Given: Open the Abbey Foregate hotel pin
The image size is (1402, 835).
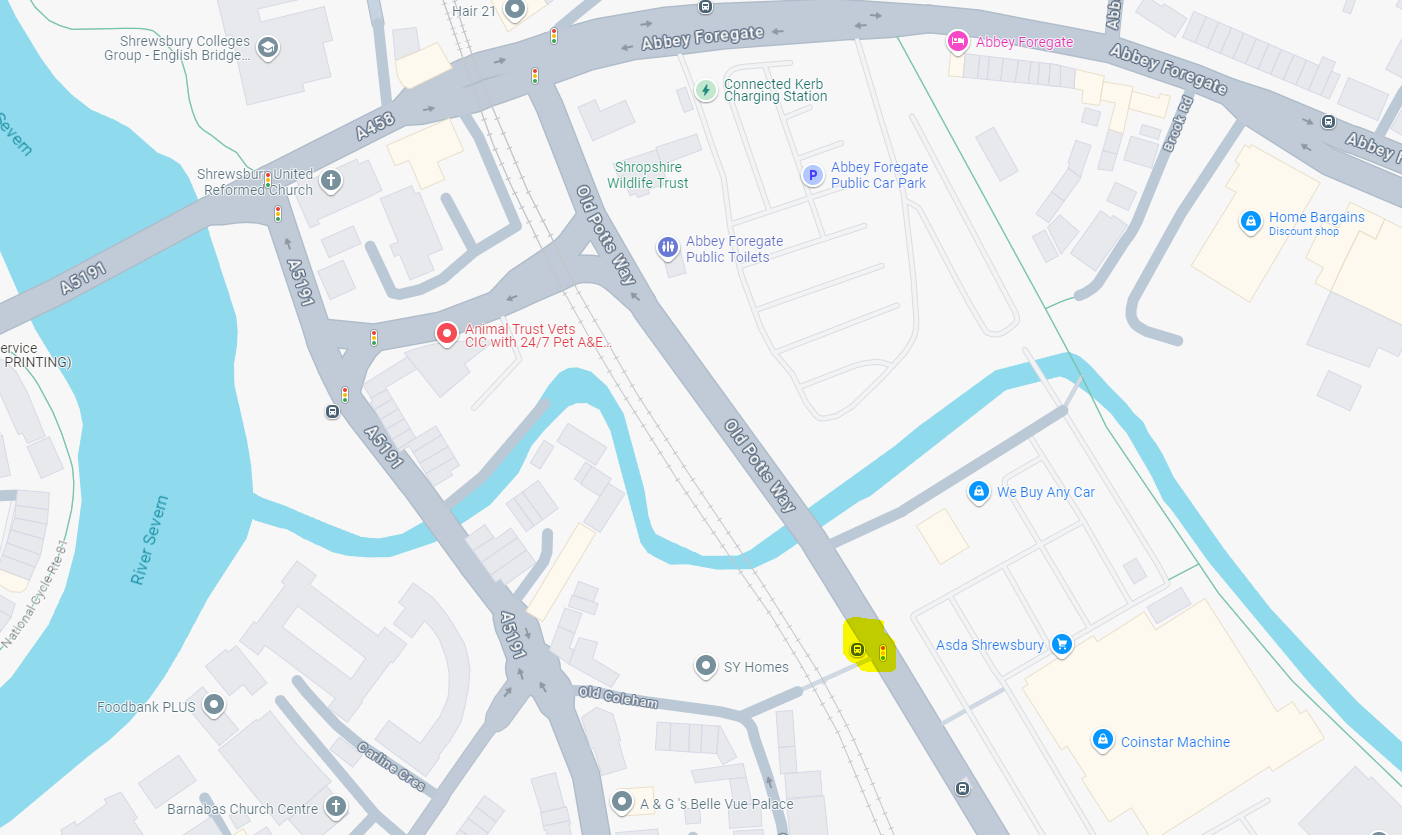Looking at the screenshot, I should point(957,41).
